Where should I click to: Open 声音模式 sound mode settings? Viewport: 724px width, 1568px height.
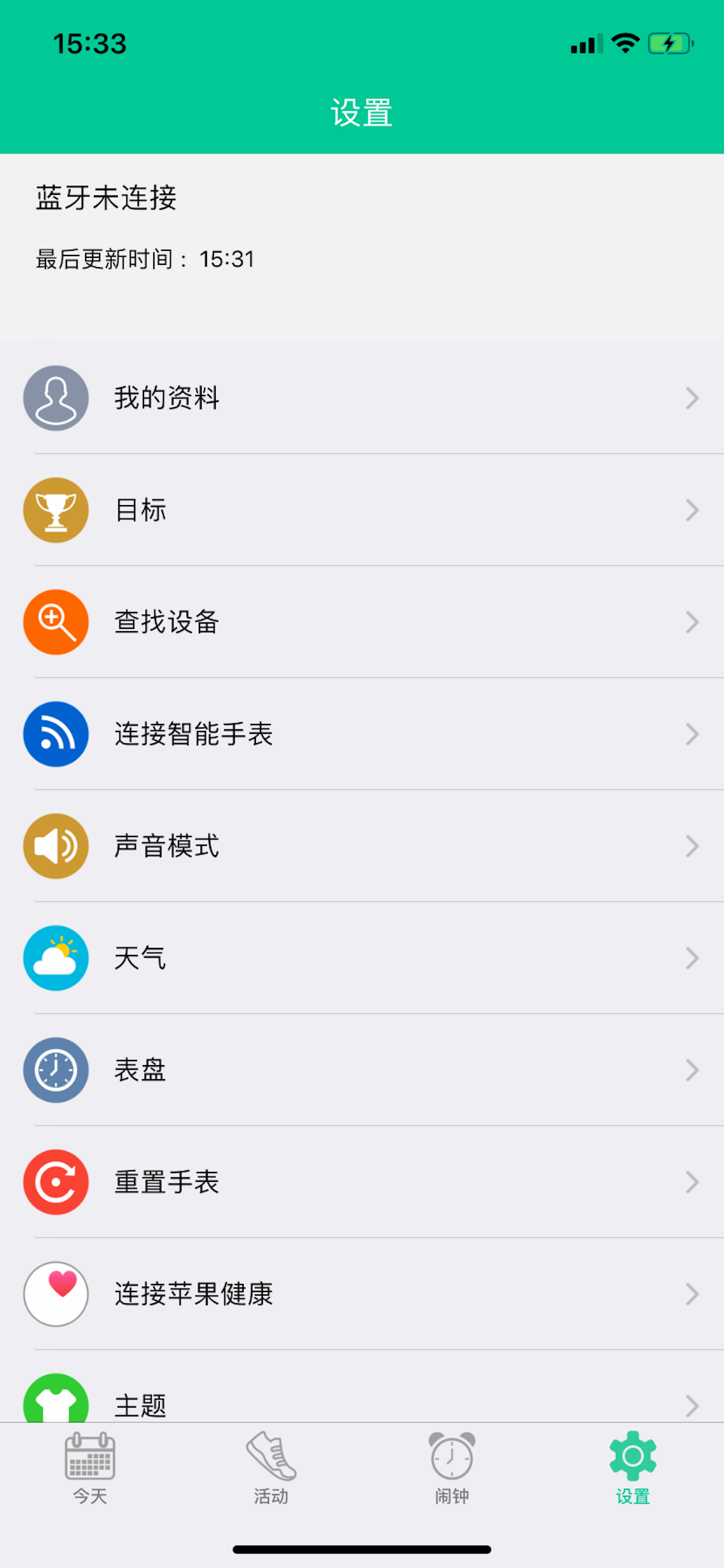pyautogui.click(x=362, y=846)
